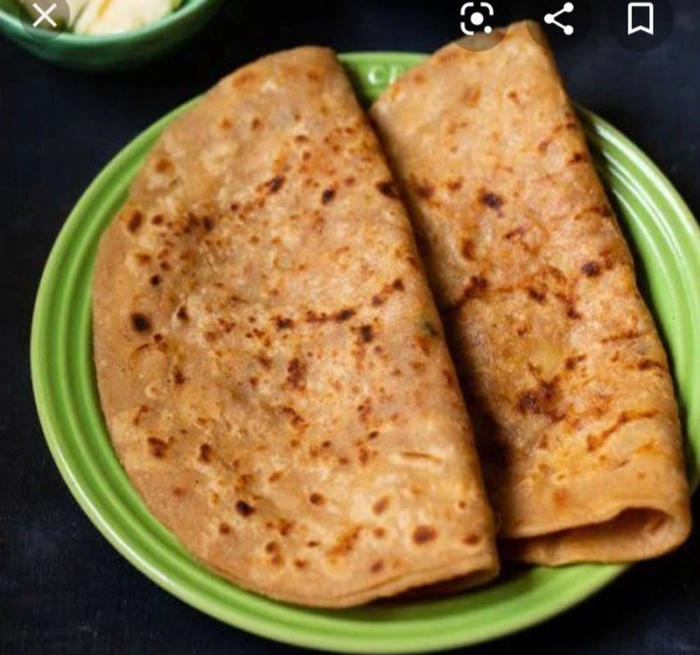The width and height of the screenshot is (700, 655).
Task: Share this image
Action: [x=558, y=18]
